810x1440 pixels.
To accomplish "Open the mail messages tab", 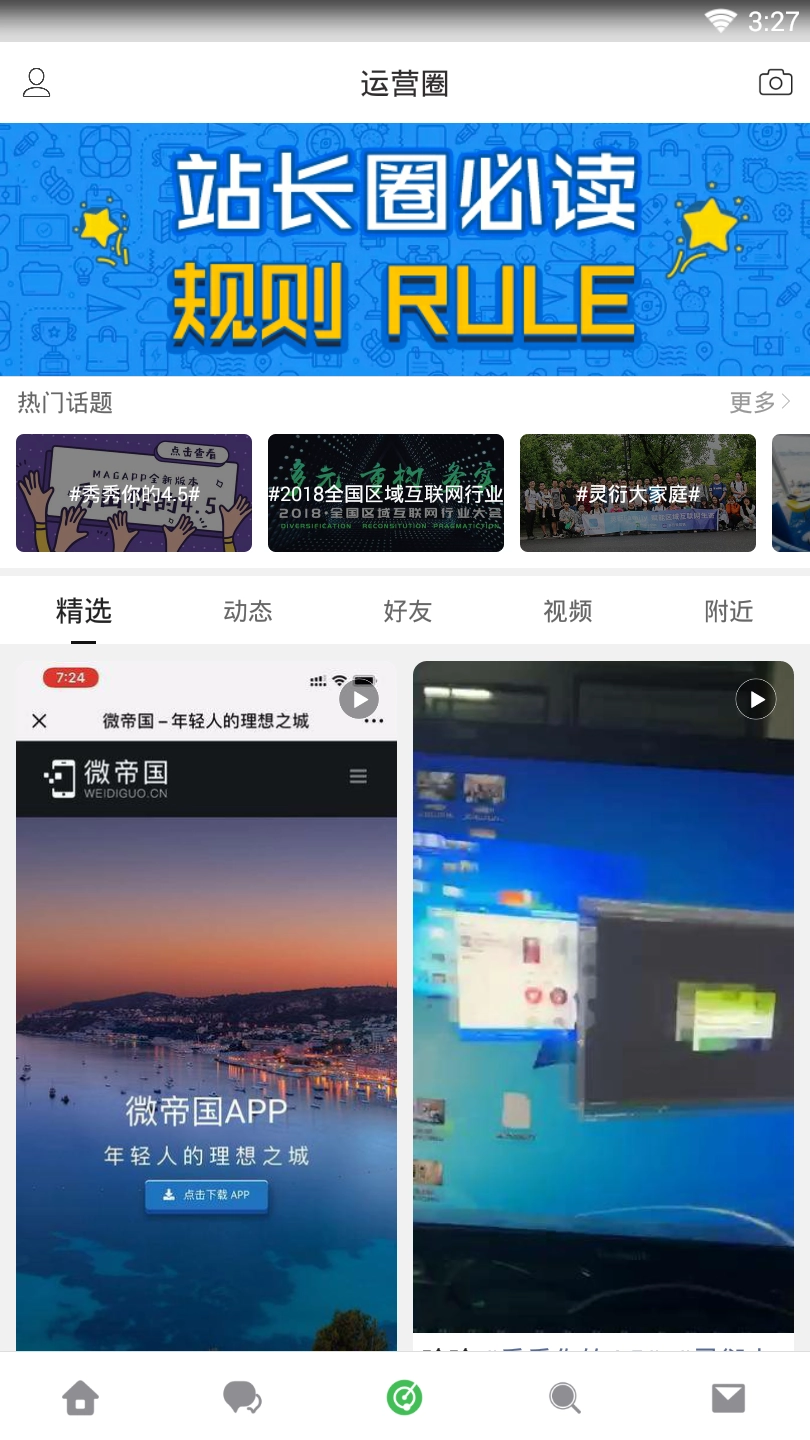I will (x=728, y=1397).
